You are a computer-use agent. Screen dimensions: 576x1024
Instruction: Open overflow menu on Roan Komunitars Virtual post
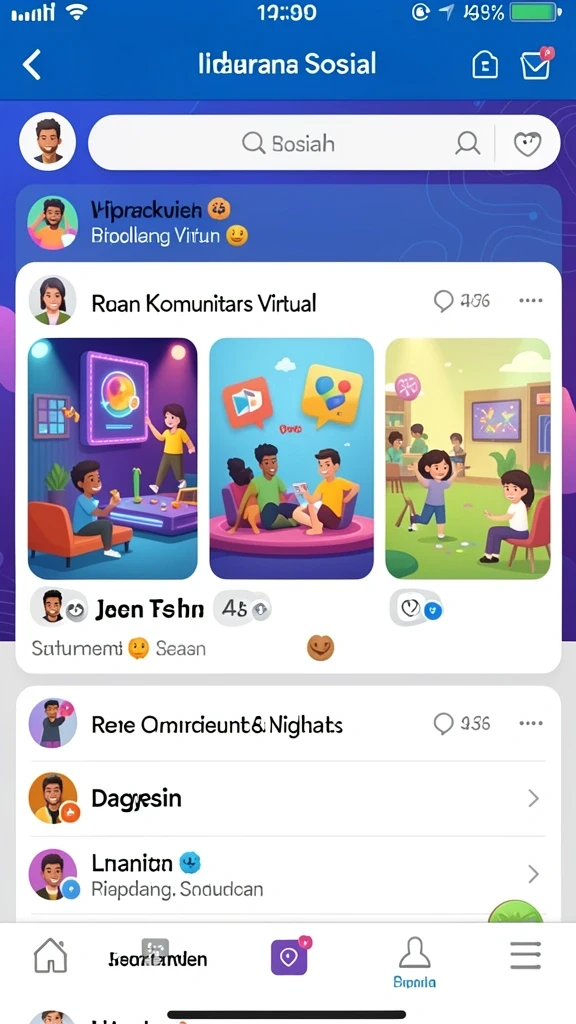[530, 300]
